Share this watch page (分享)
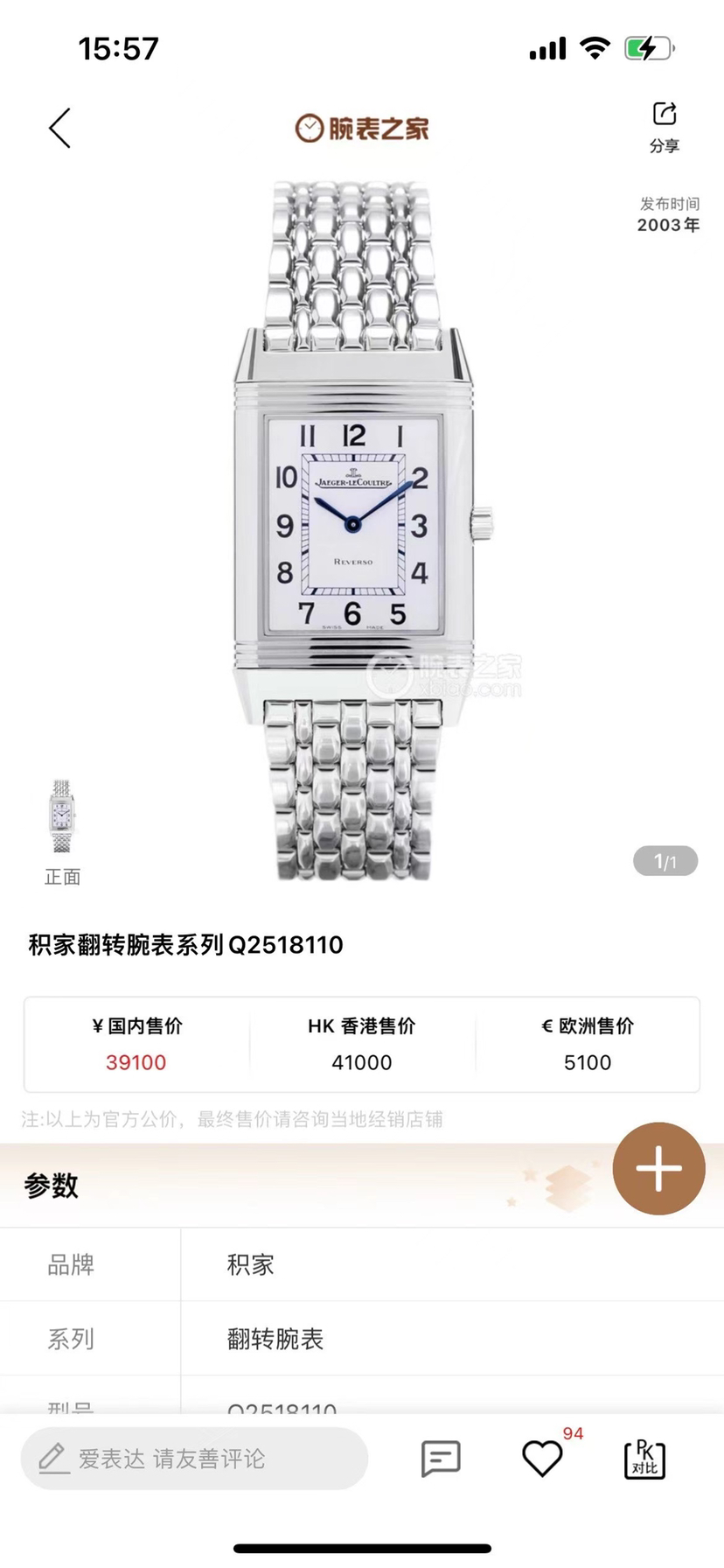724x1568 pixels. pos(665,126)
